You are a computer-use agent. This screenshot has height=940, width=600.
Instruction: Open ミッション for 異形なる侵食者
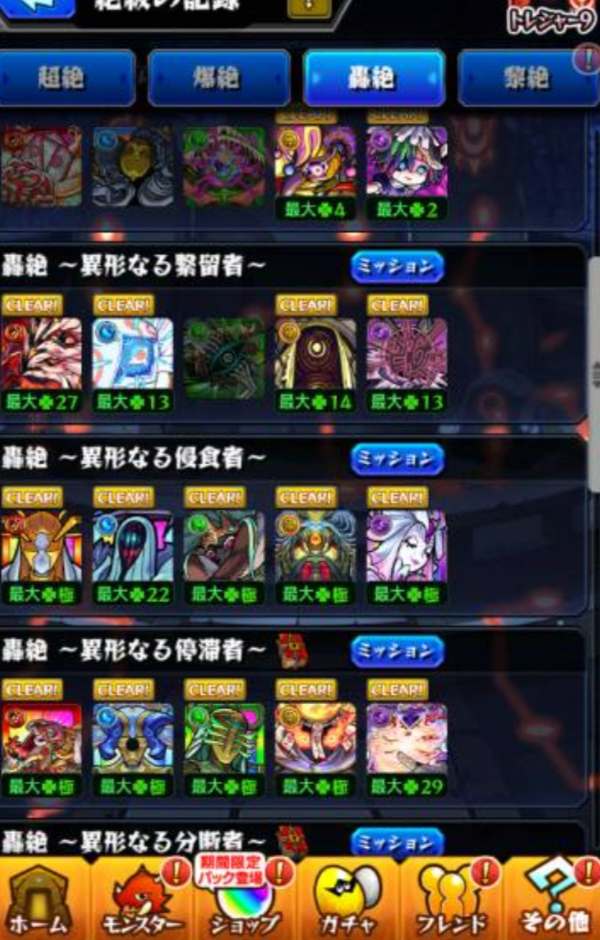pyautogui.click(x=397, y=459)
